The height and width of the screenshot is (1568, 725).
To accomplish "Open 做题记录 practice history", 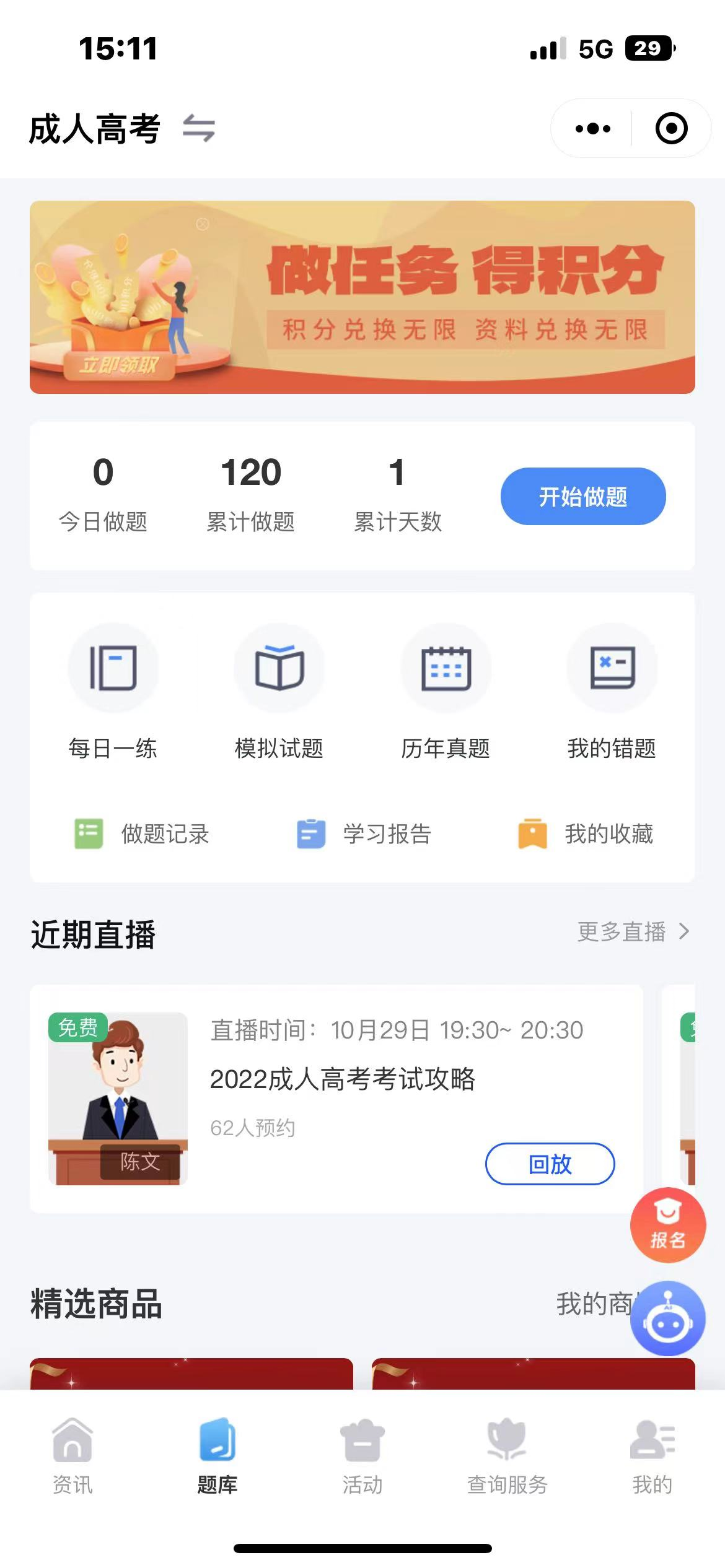I will (x=143, y=834).
